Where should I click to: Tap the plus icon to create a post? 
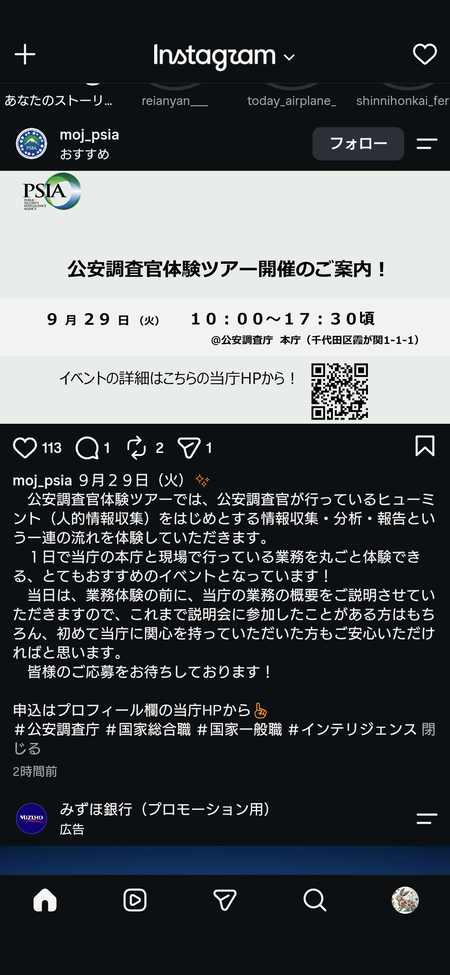point(25,55)
